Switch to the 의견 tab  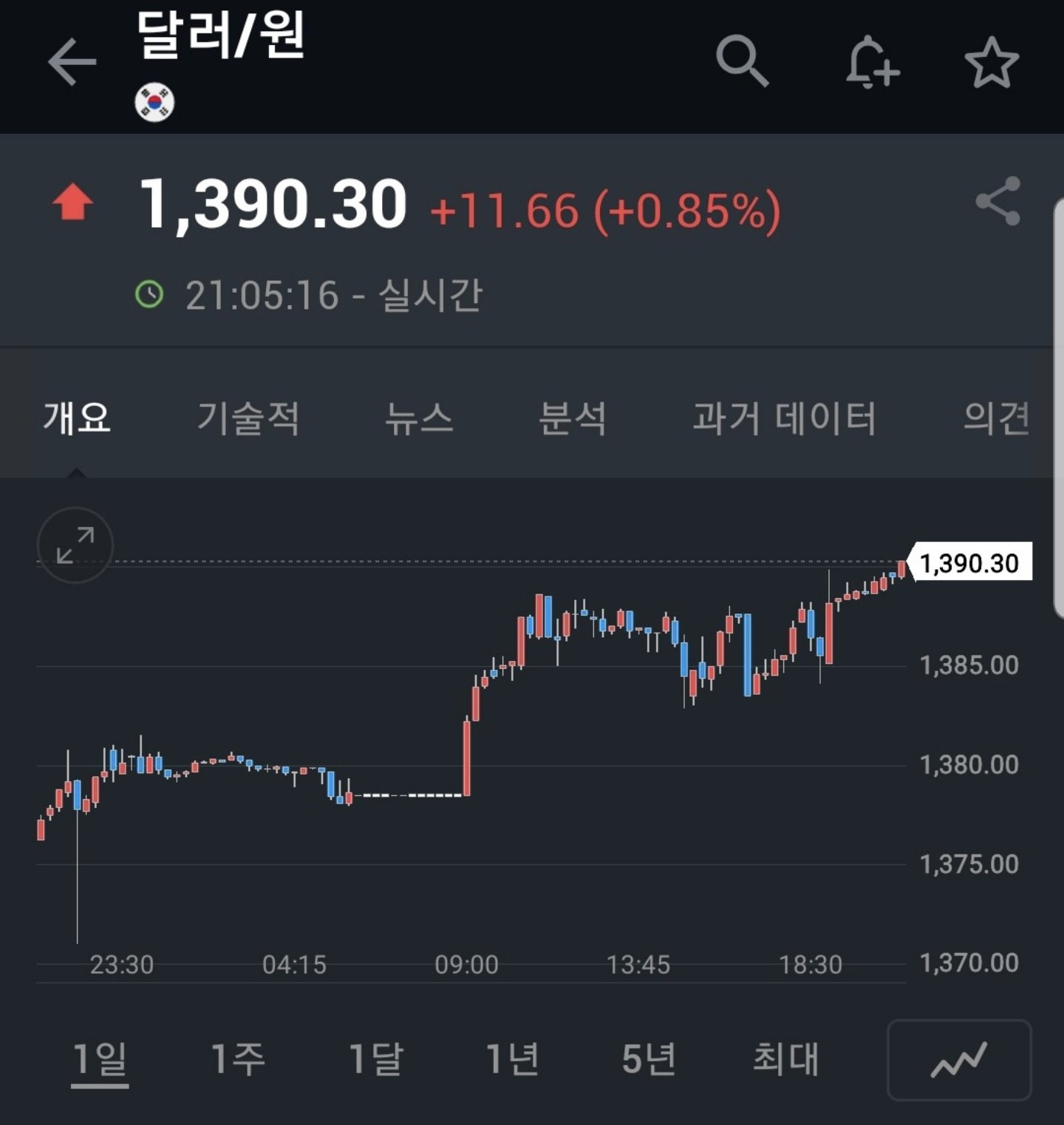(x=997, y=418)
